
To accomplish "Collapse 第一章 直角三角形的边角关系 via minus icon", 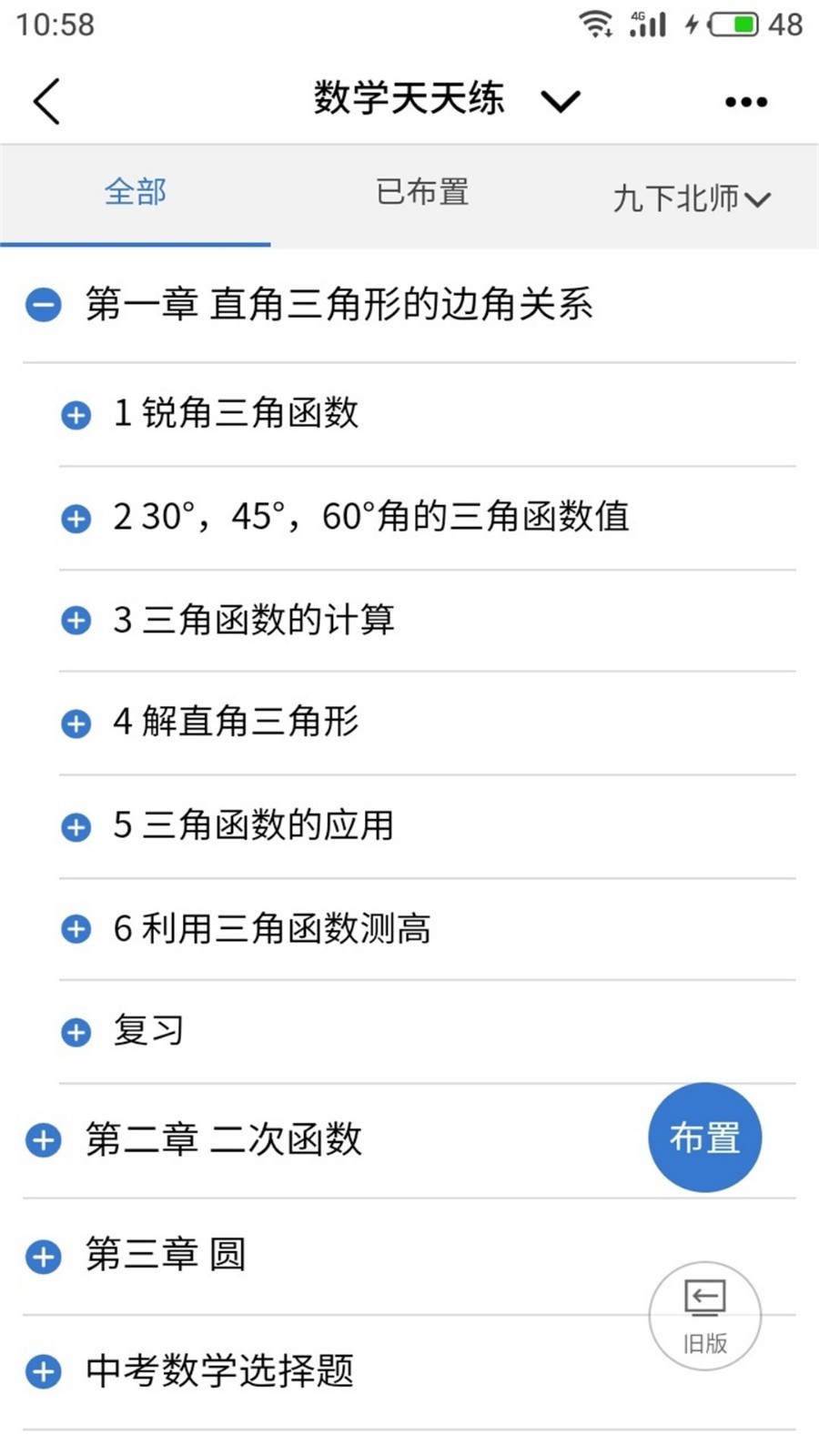I will tap(43, 305).
